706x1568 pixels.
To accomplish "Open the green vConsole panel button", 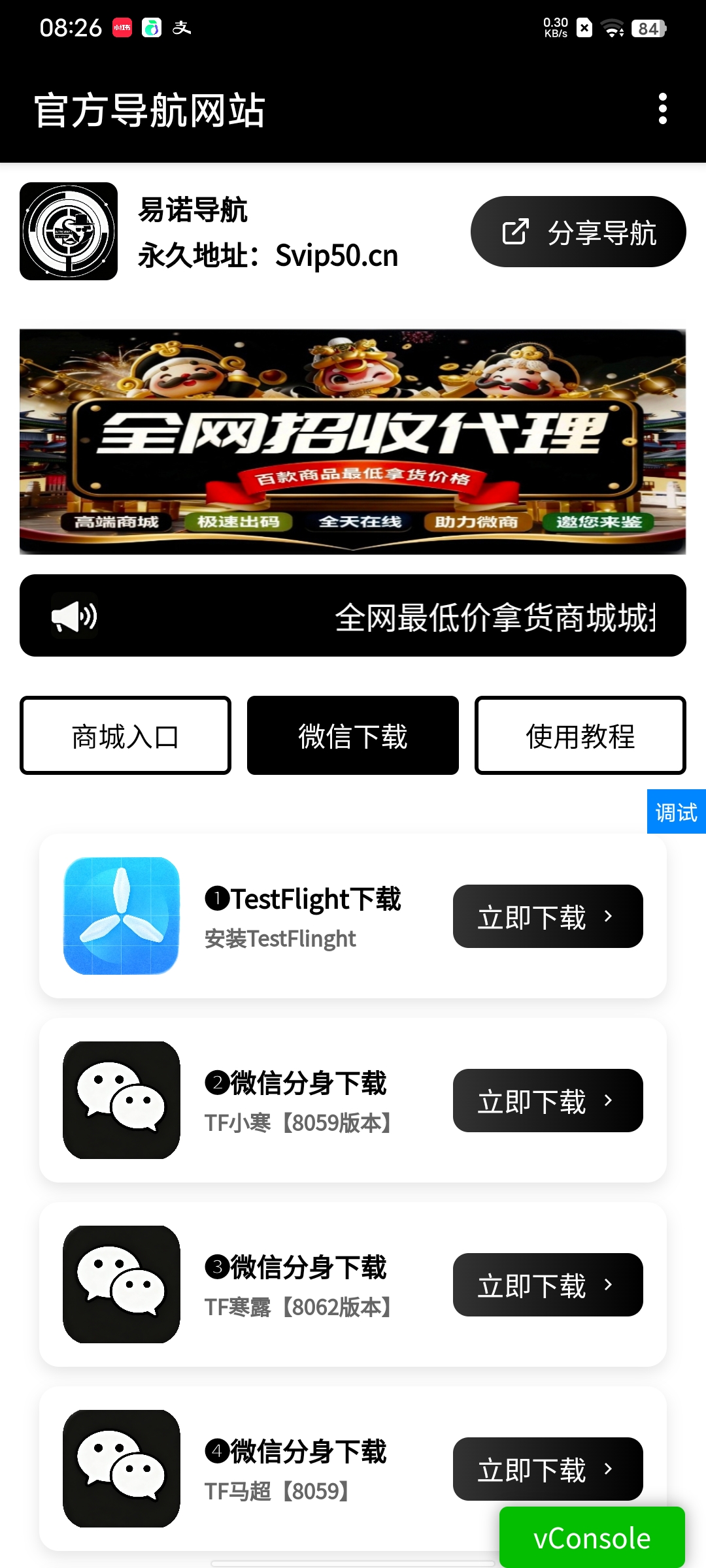I will coord(592,1538).
